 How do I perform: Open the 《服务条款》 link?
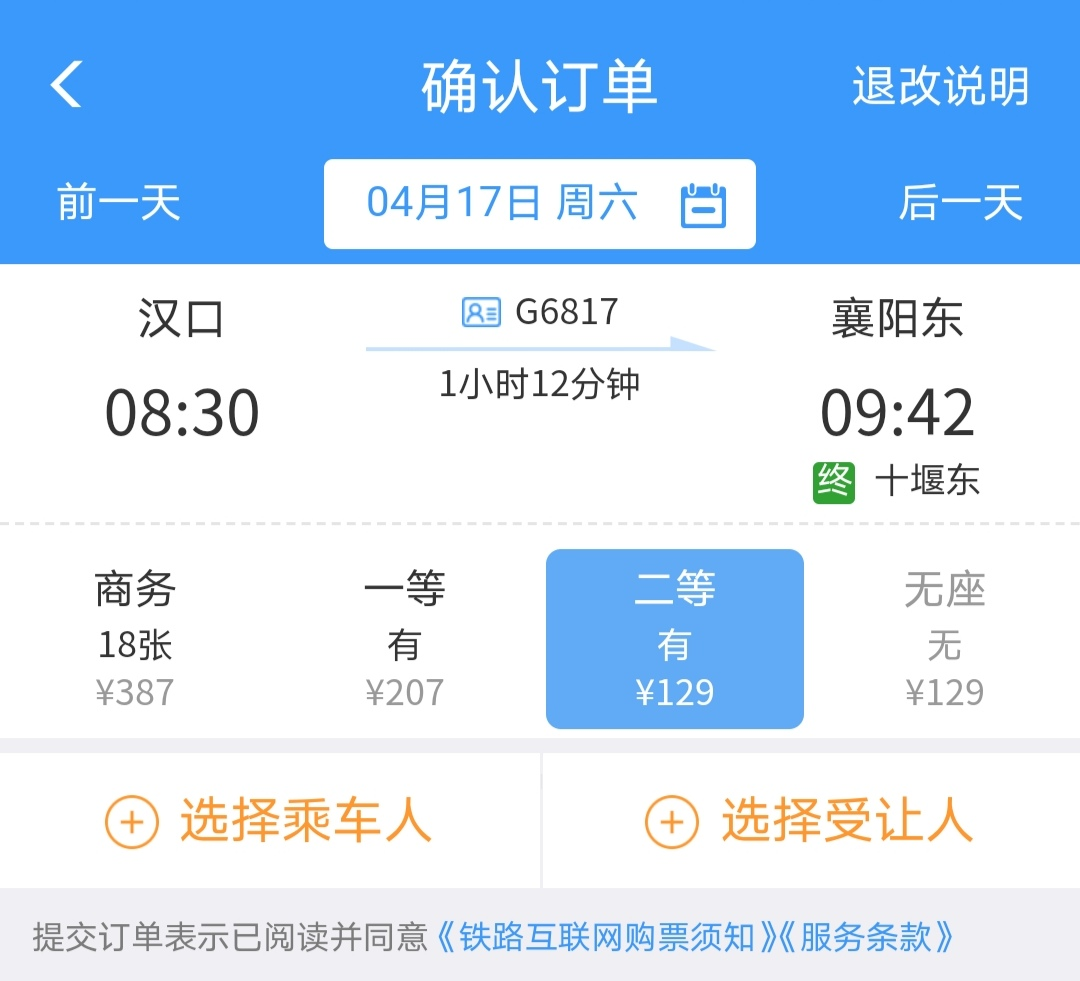coord(866,937)
